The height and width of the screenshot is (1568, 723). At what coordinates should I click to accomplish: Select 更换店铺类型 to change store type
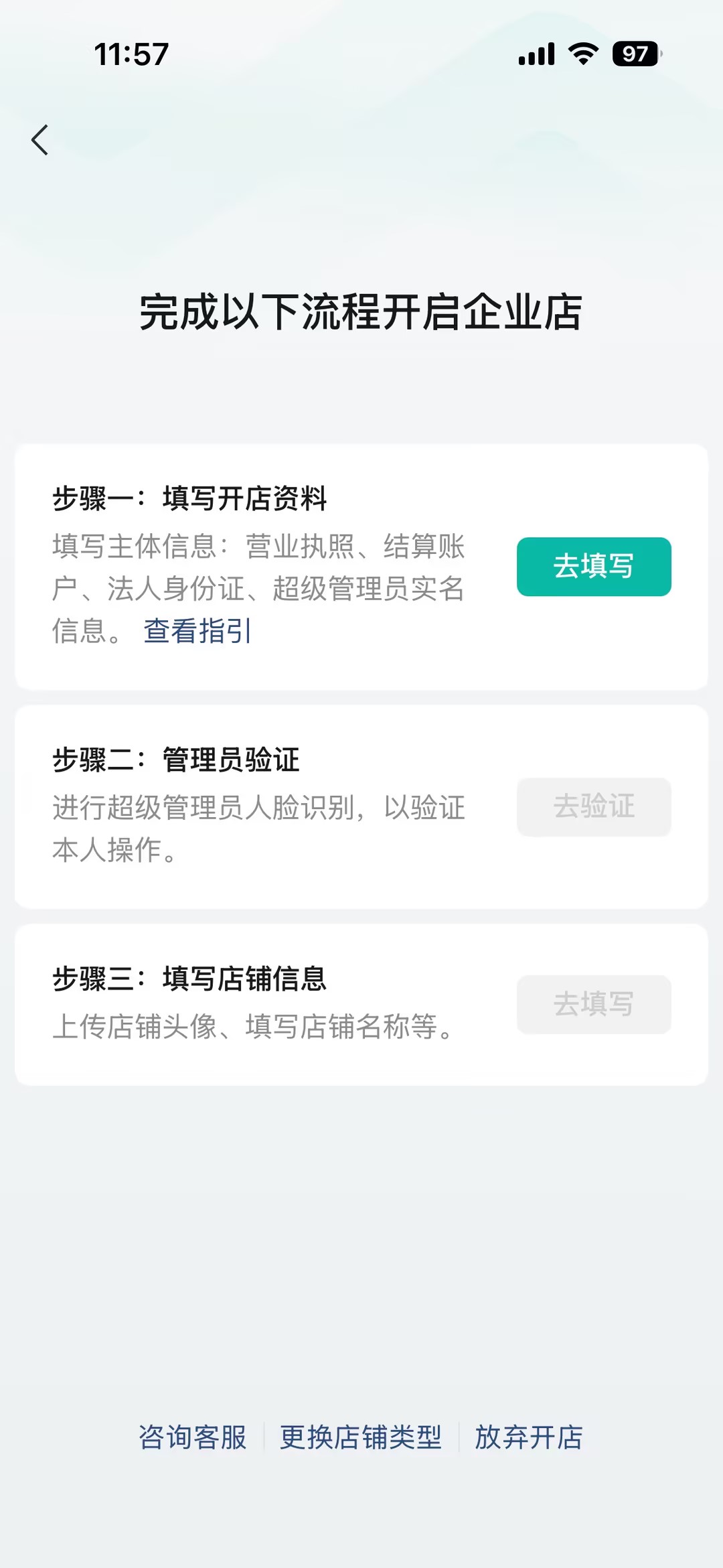click(x=361, y=1437)
